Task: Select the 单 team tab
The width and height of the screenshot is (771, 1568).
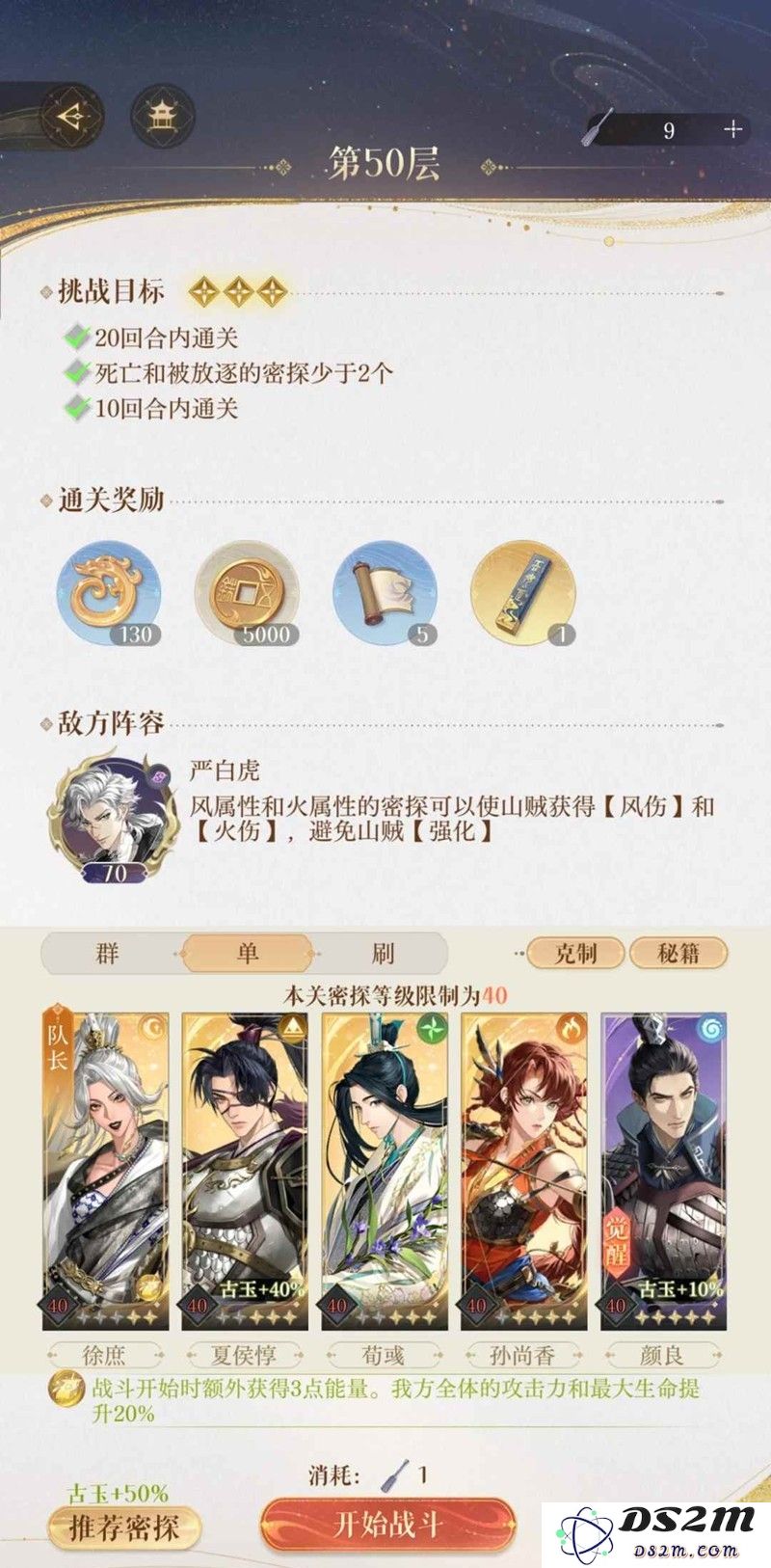Action: pos(247,954)
